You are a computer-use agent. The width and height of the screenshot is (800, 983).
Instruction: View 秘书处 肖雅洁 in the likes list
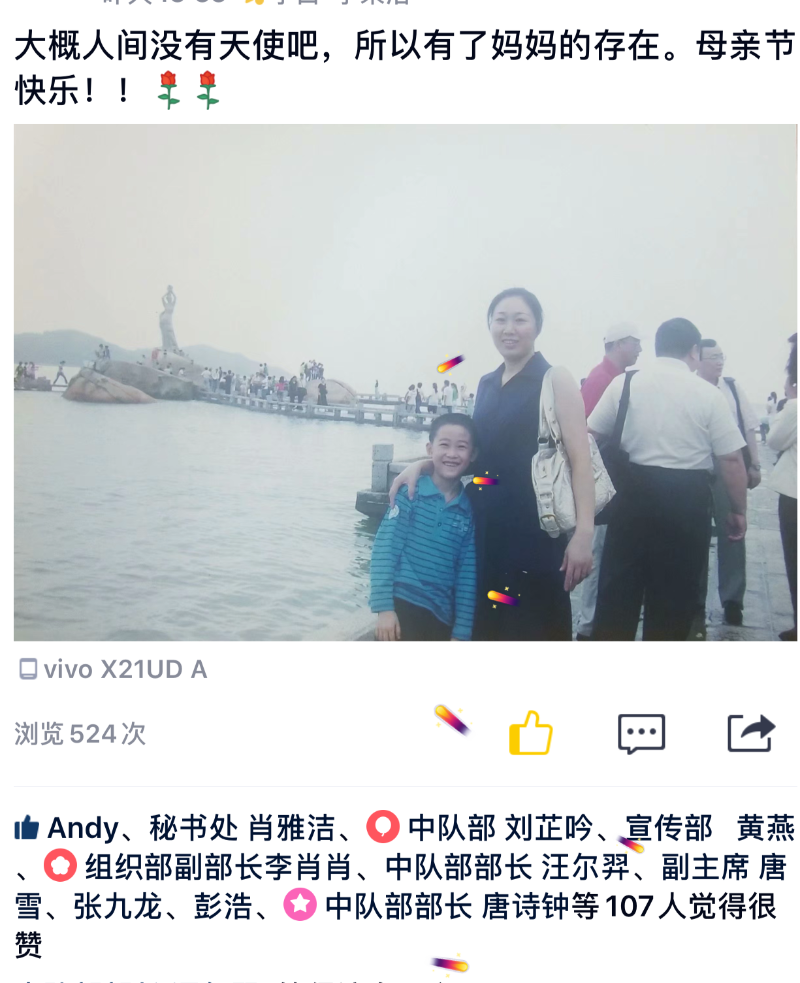pyautogui.click(x=242, y=828)
